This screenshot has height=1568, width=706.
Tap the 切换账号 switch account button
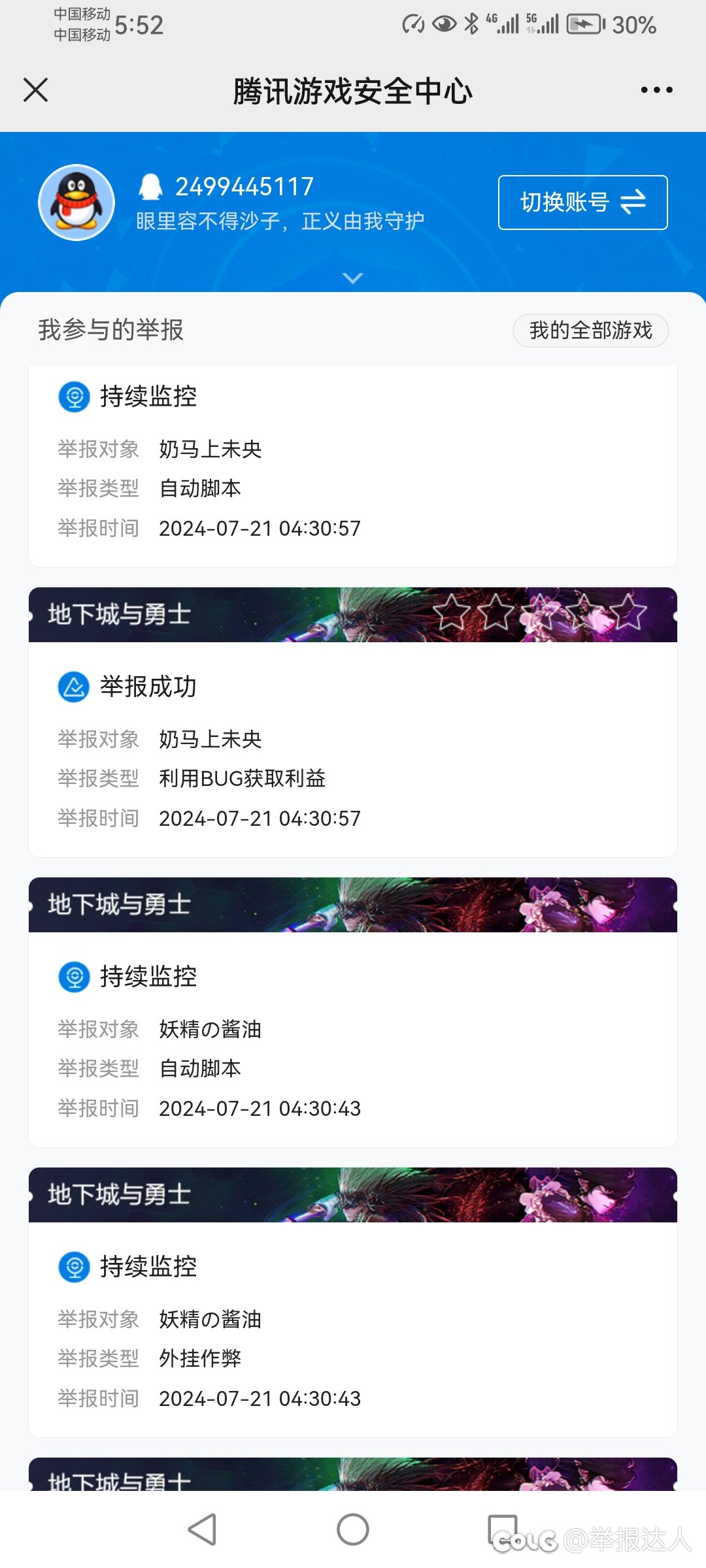tap(582, 203)
